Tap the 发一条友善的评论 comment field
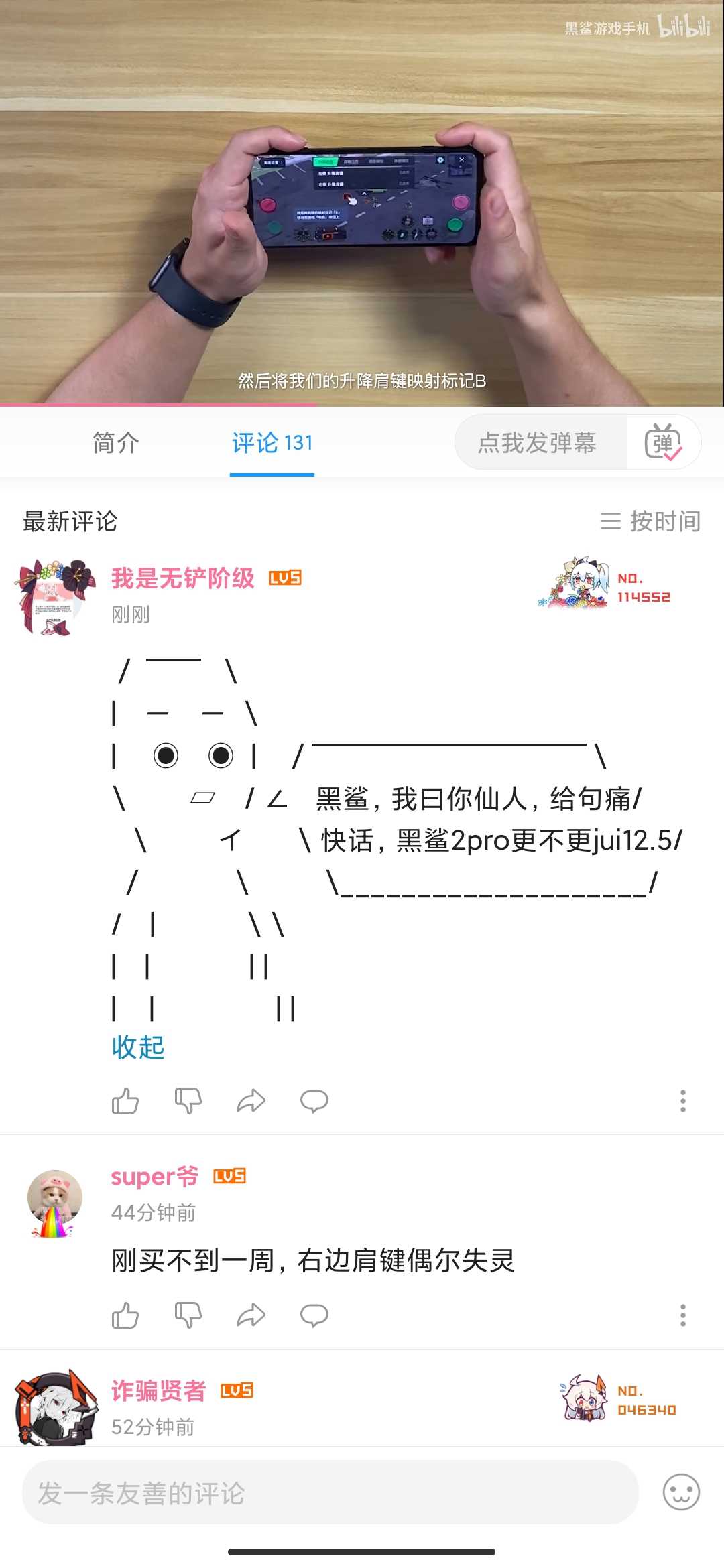724x1568 pixels. 330,1492
